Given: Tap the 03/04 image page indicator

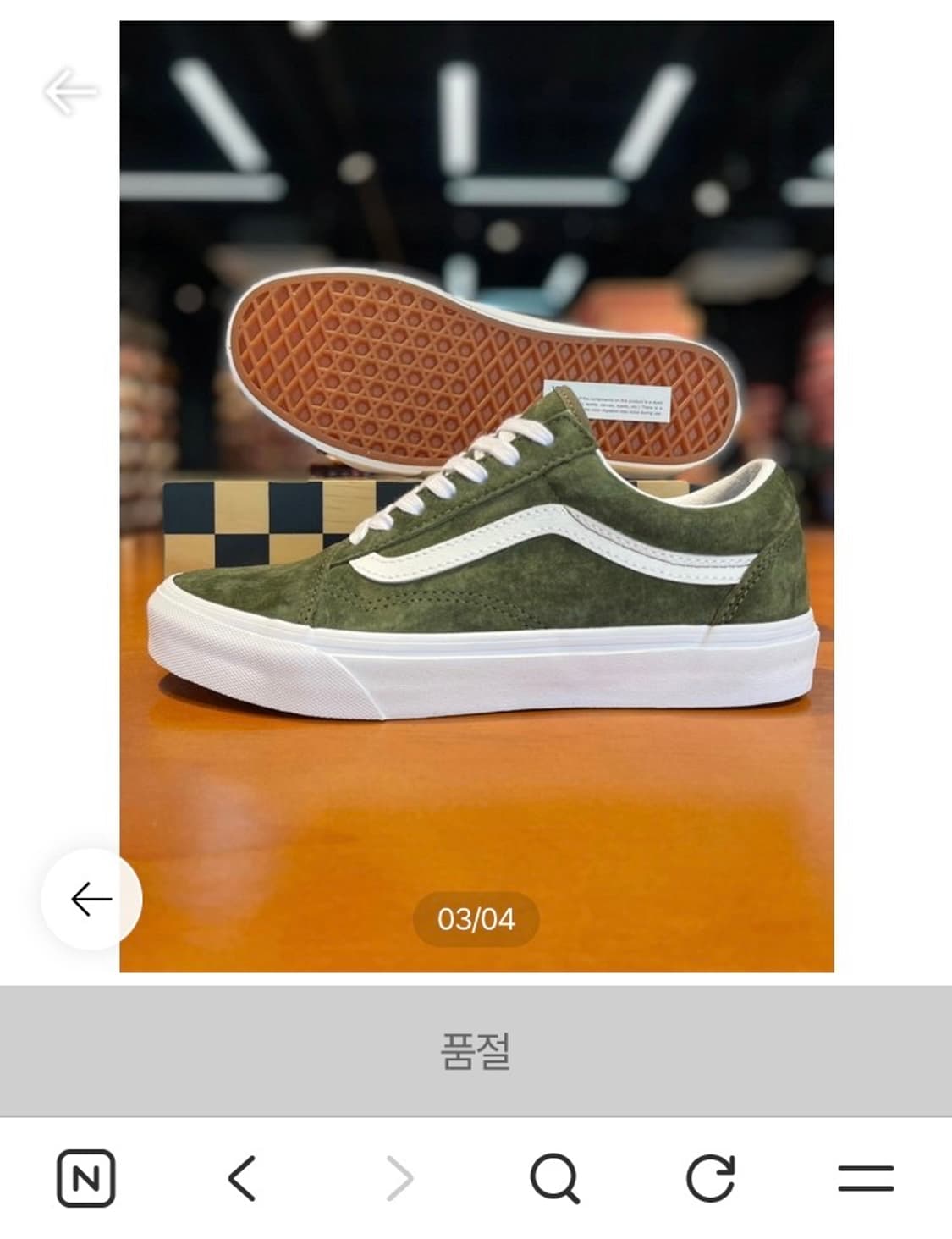Looking at the screenshot, I should pyautogui.click(x=476, y=917).
